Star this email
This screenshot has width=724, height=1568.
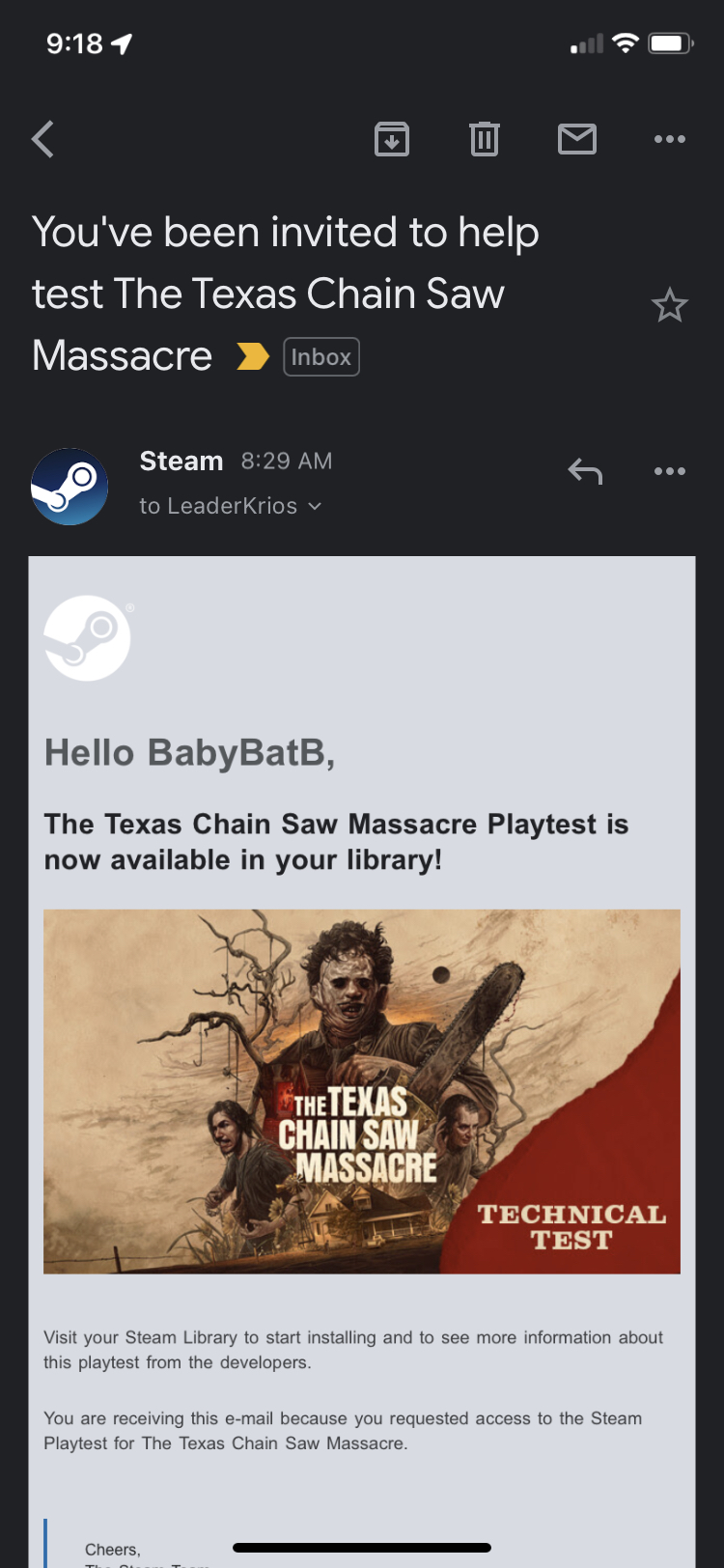pos(669,306)
